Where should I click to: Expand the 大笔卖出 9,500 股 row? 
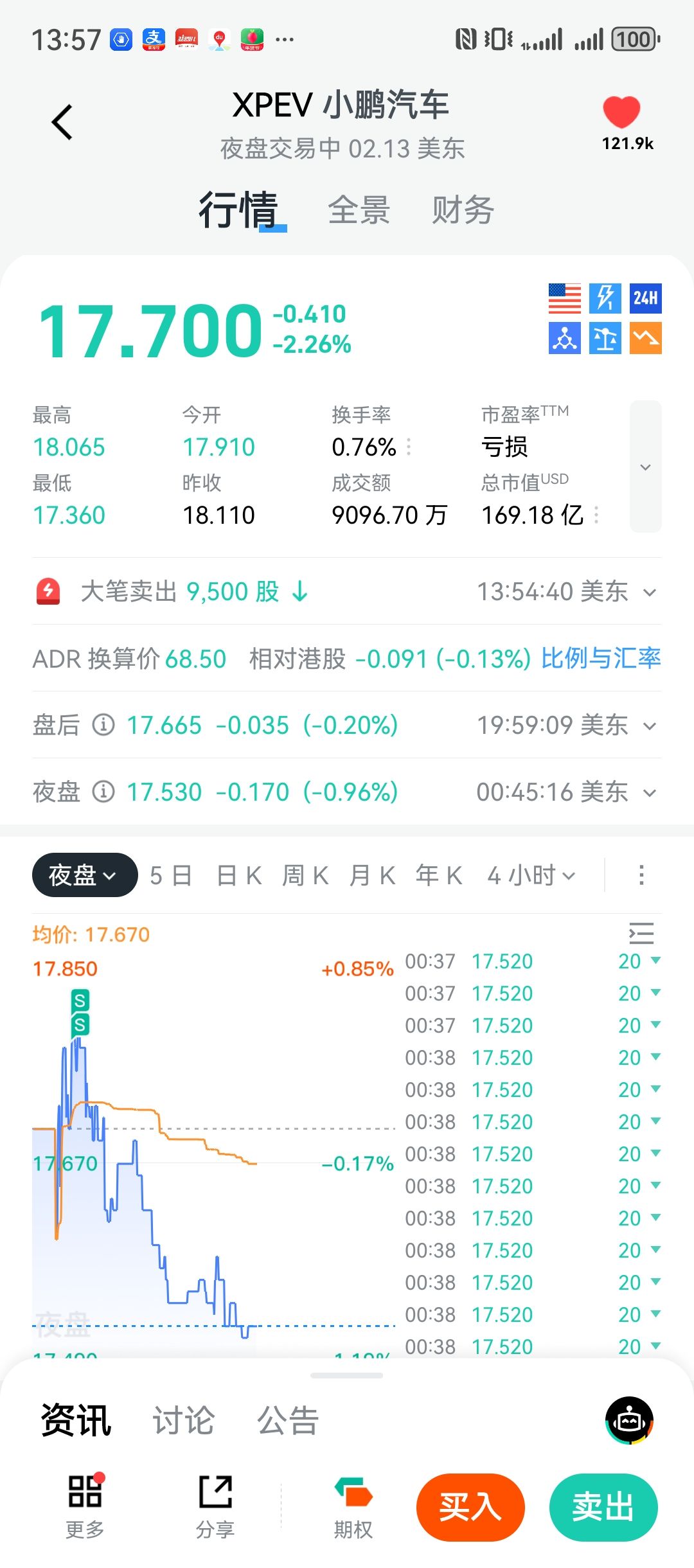click(650, 592)
